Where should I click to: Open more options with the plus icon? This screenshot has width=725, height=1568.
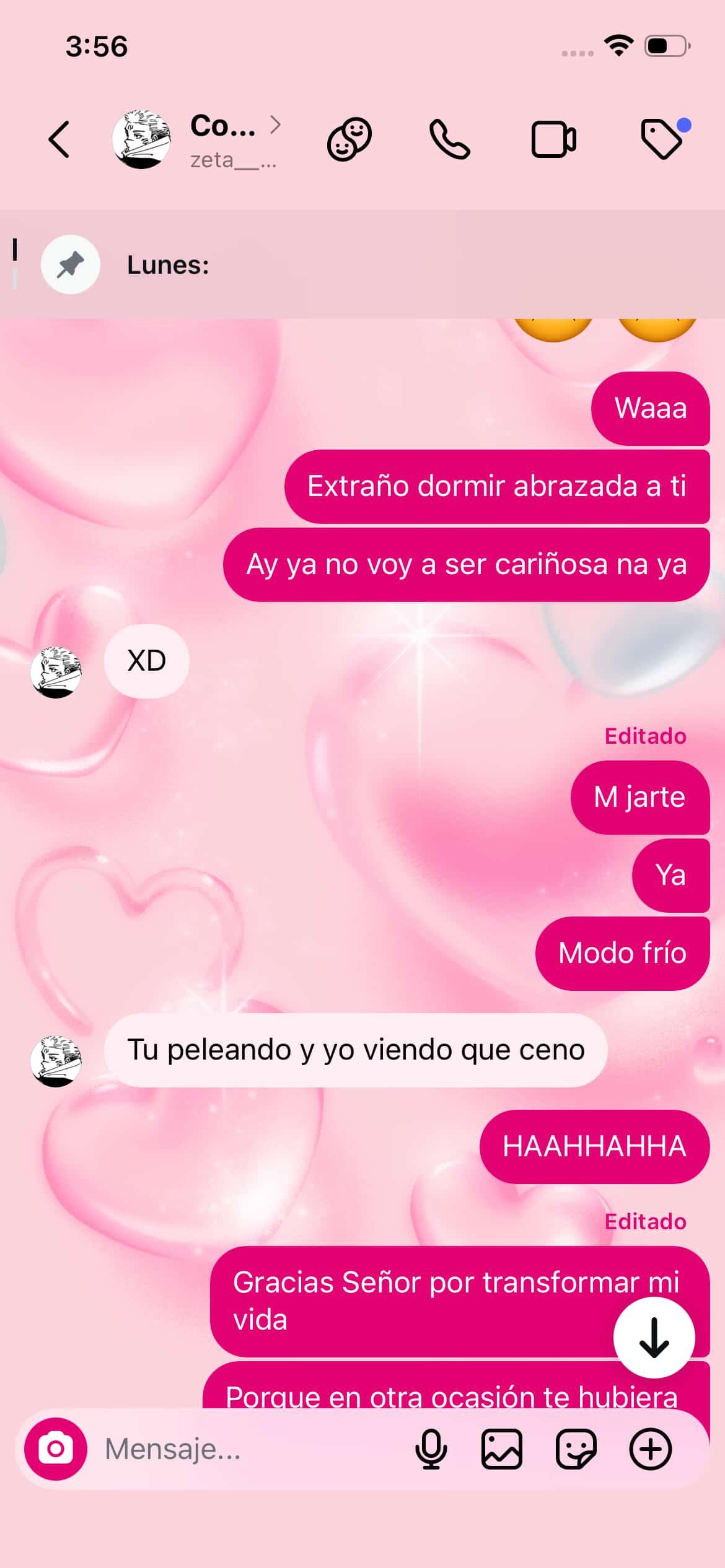[651, 1449]
